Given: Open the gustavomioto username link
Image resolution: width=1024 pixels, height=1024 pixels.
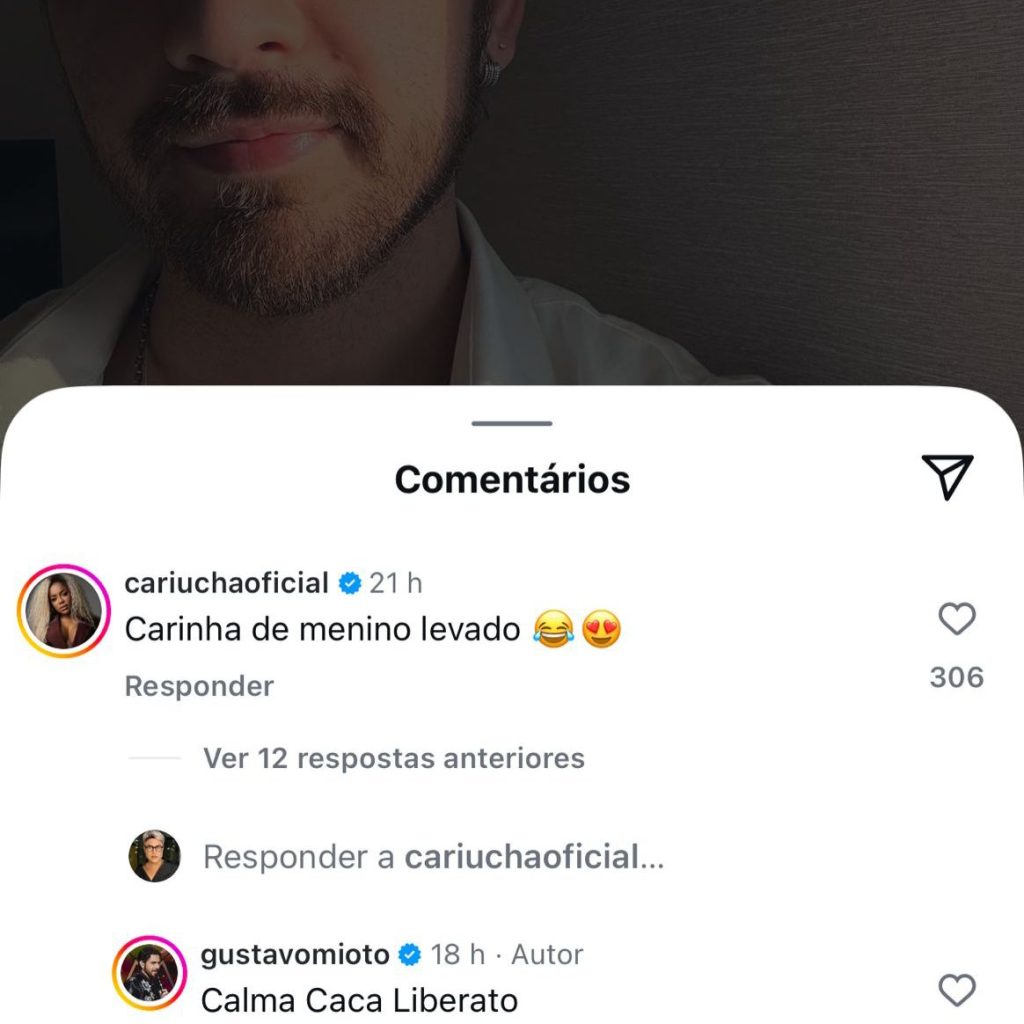Looking at the screenshot, I should (x=295, y=954).
